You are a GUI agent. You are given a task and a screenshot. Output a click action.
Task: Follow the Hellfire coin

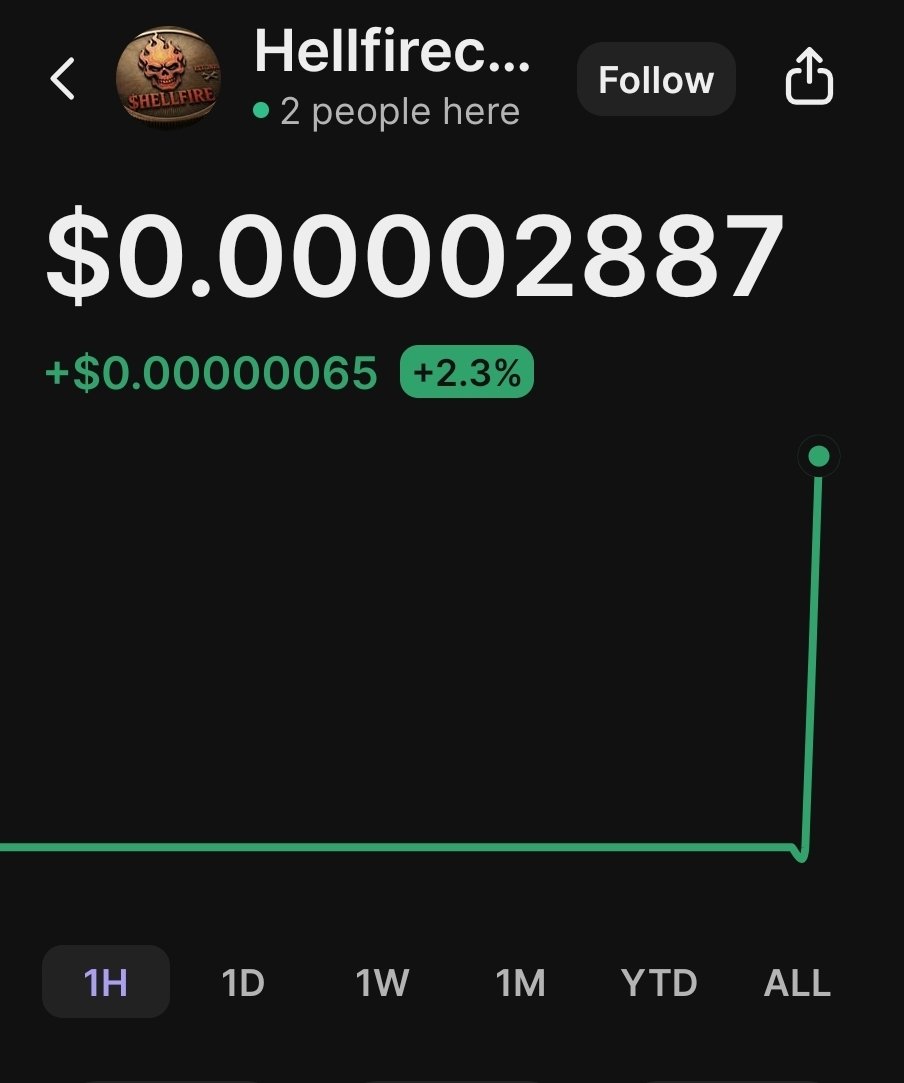(656, 80)
